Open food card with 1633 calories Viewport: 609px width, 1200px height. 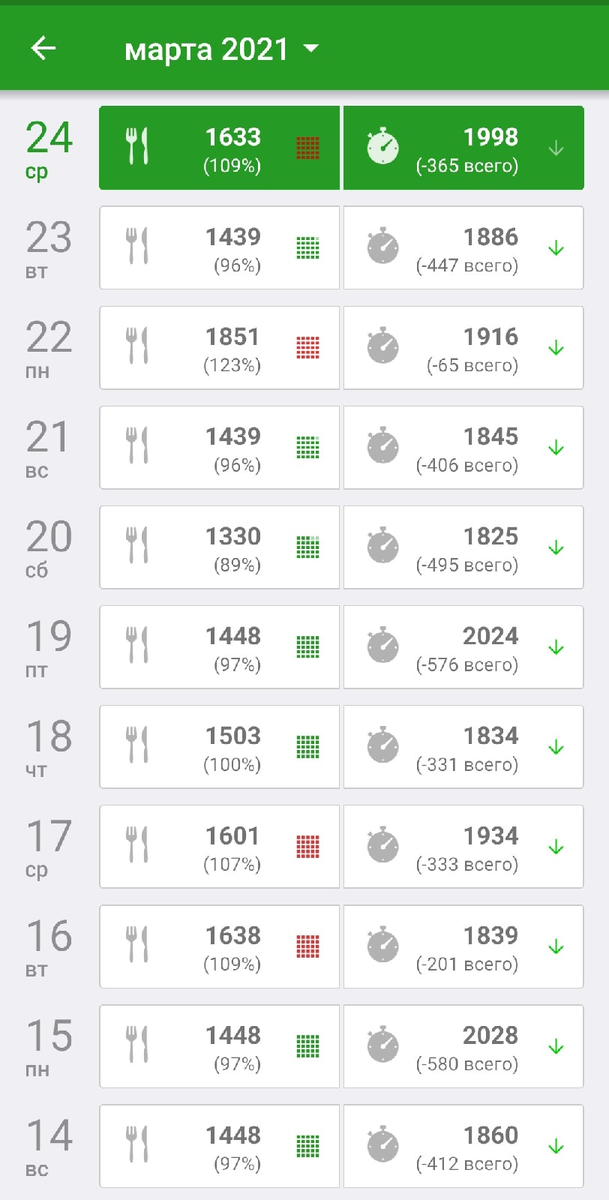pyautogui.click(x=220, y=148)
